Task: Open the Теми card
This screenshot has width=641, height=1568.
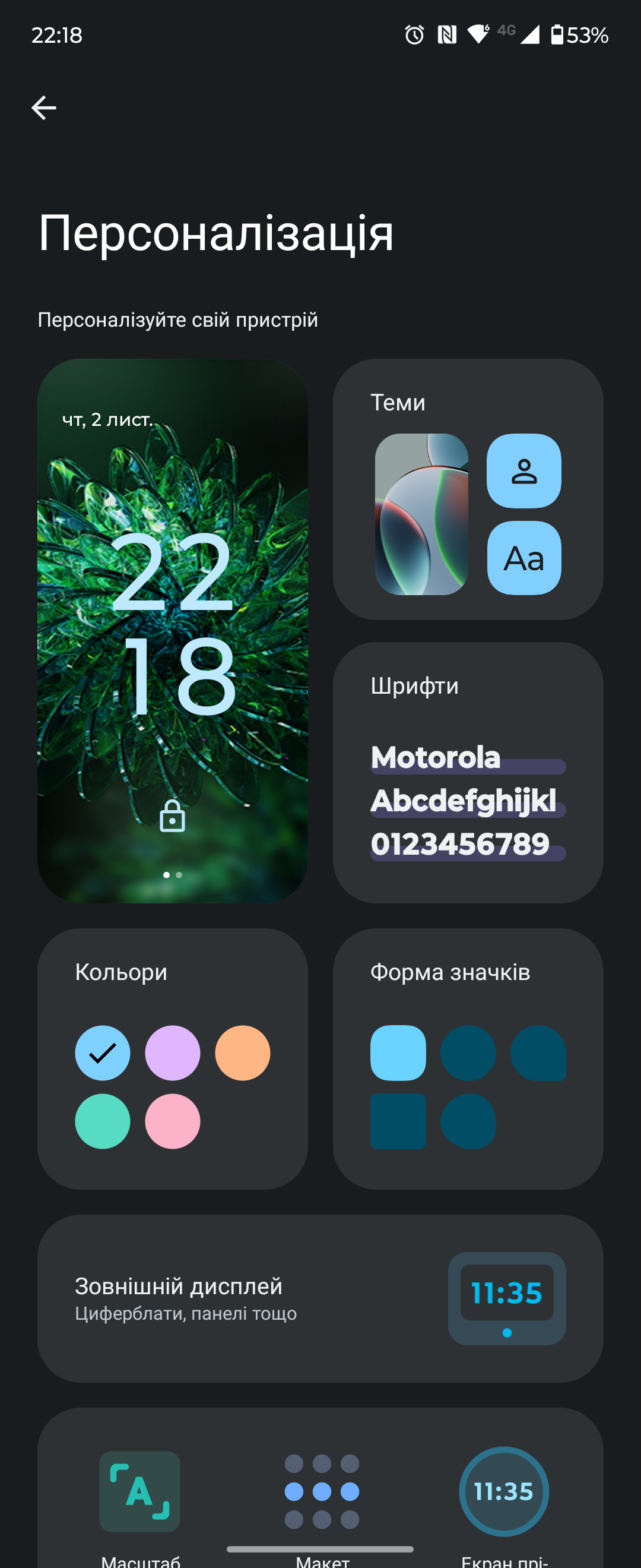Action: pyautogui.click(x=468, y=489)
